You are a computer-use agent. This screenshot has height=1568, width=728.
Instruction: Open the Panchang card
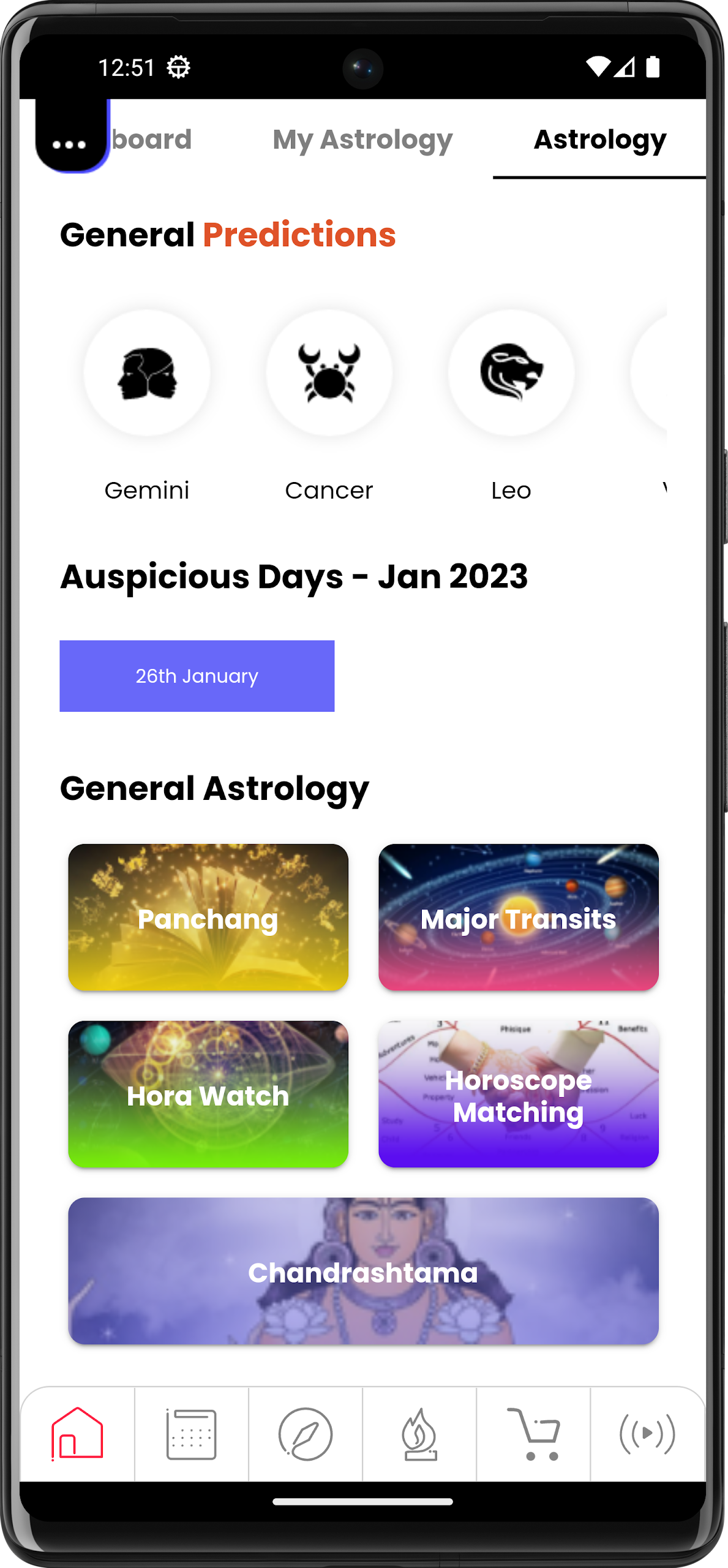[x=208, y=917]
